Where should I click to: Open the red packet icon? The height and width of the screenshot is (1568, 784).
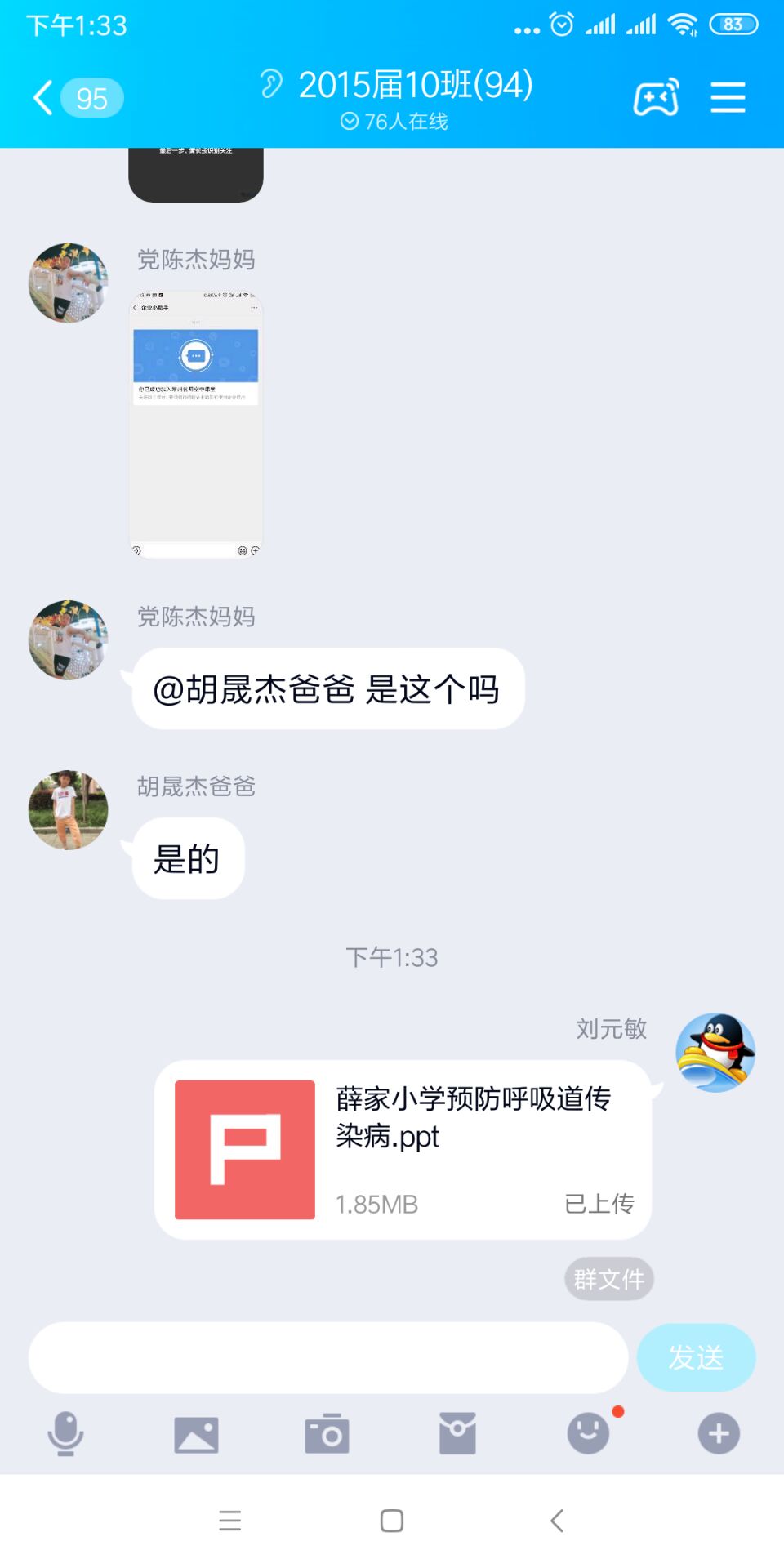457,1433
